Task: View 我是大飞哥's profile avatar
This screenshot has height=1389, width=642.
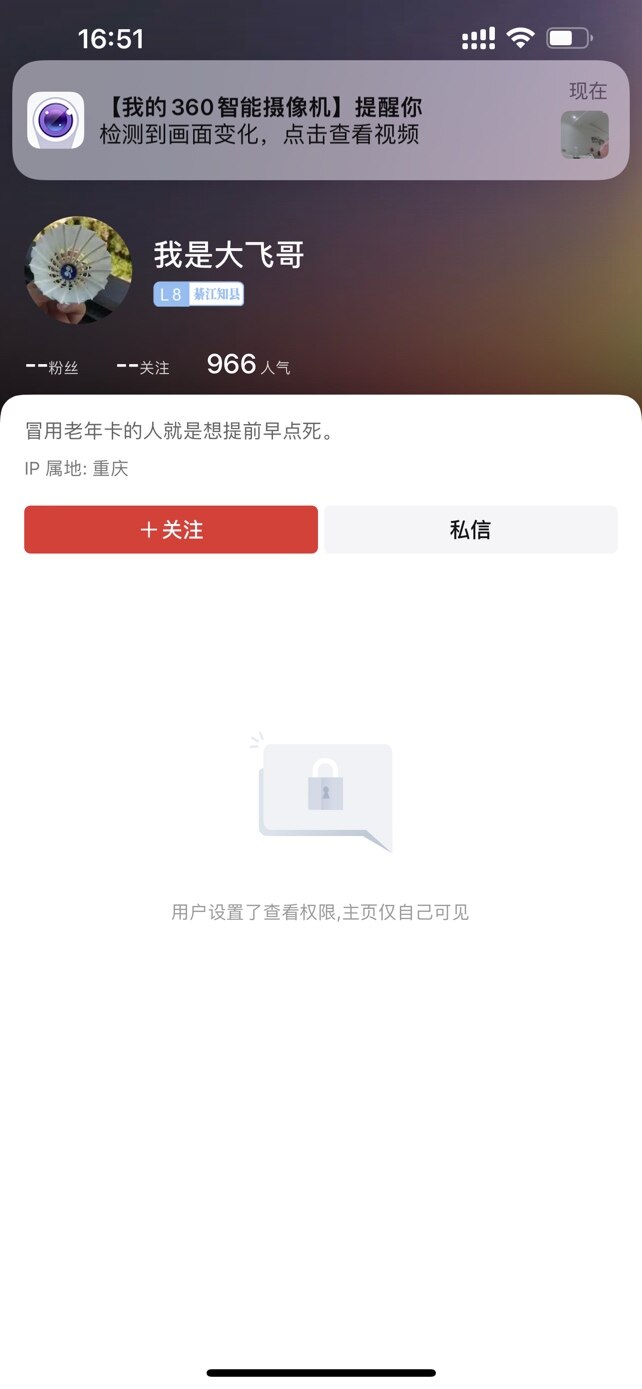Action: tap(78, 270)
